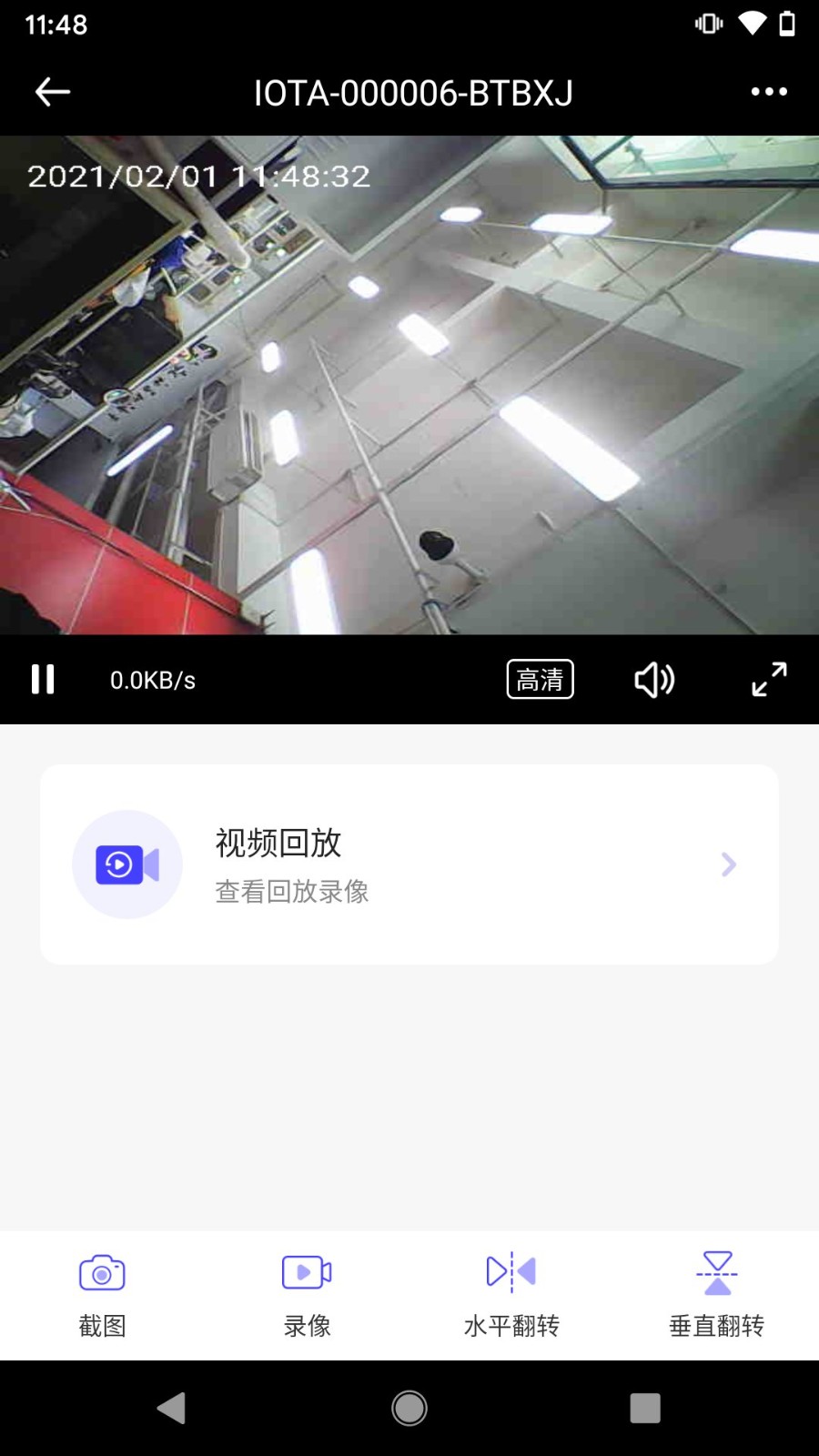Tap 查看回放录像 to check recordings

(290, 893)
